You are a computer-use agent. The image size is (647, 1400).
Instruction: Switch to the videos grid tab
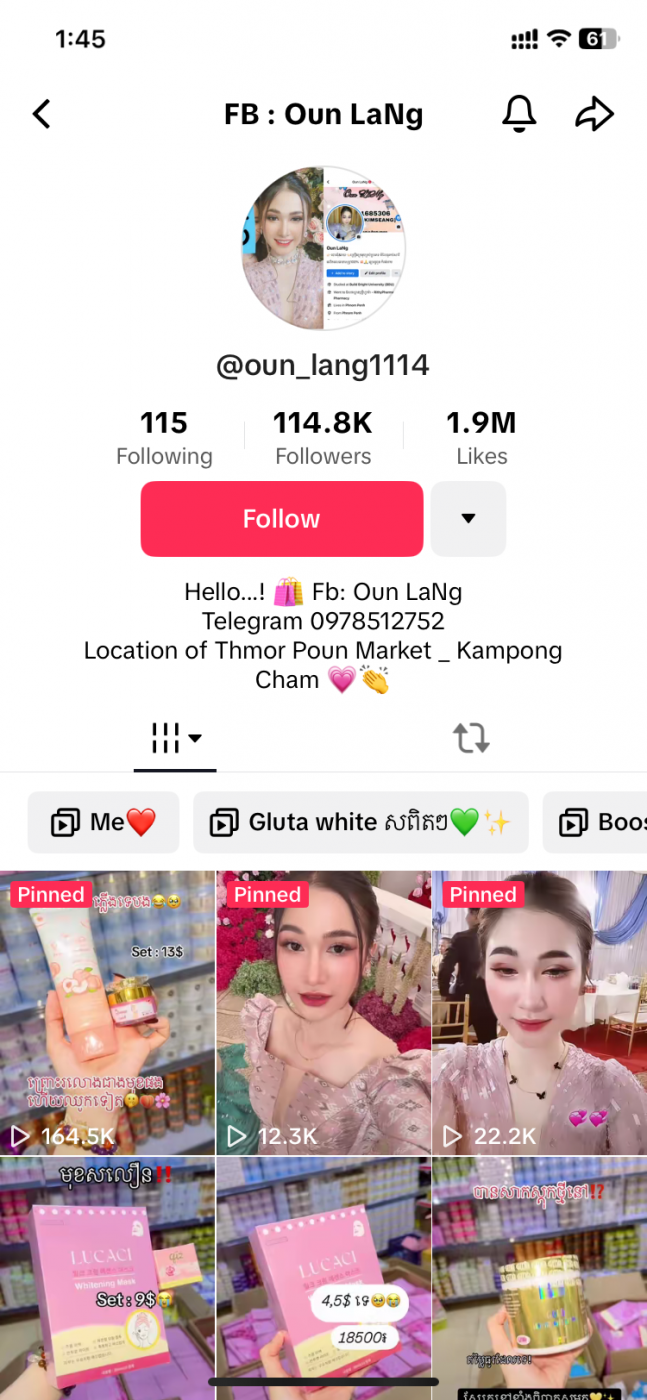coord(176,739)
